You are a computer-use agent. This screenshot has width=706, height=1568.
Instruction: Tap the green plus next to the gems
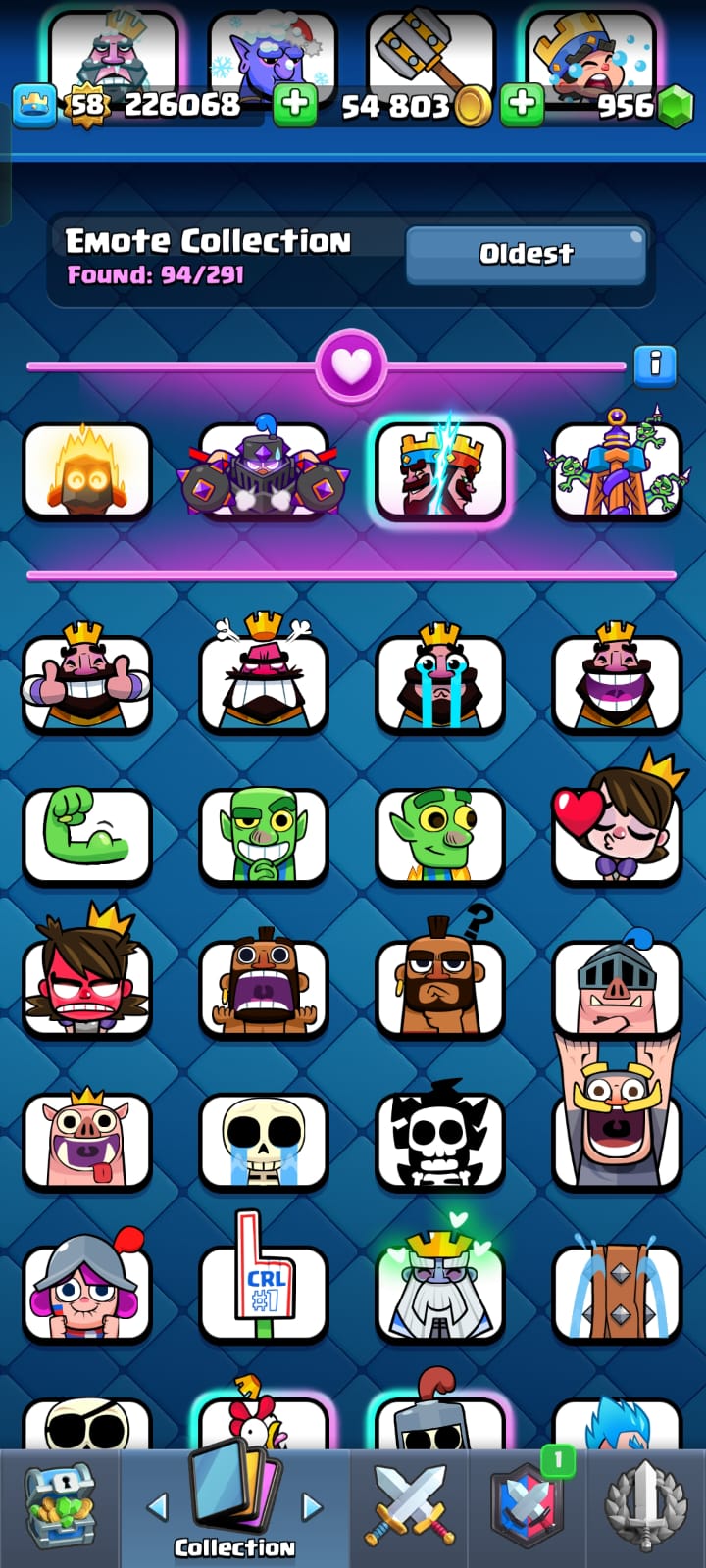point(523,104)
